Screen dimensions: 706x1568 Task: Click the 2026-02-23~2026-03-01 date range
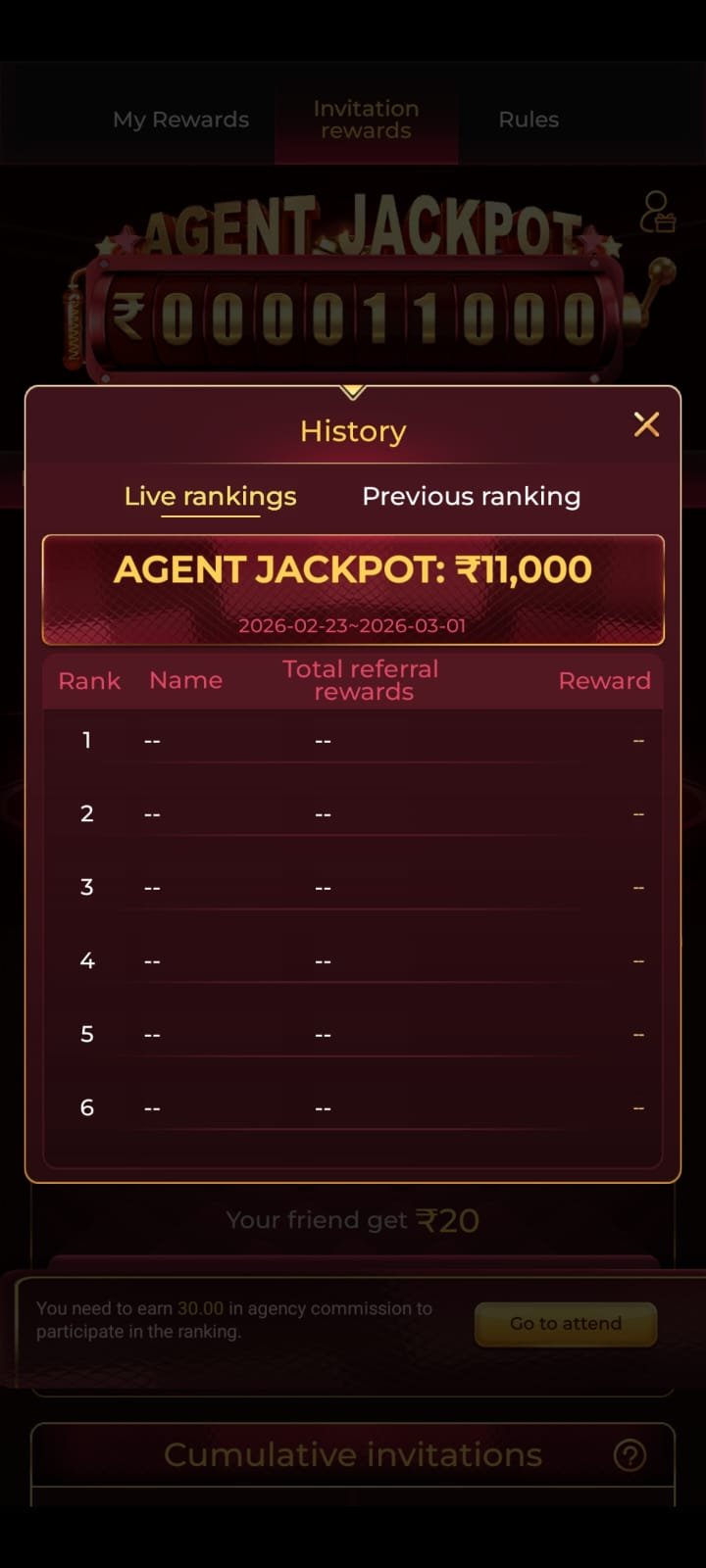[353, 626]
